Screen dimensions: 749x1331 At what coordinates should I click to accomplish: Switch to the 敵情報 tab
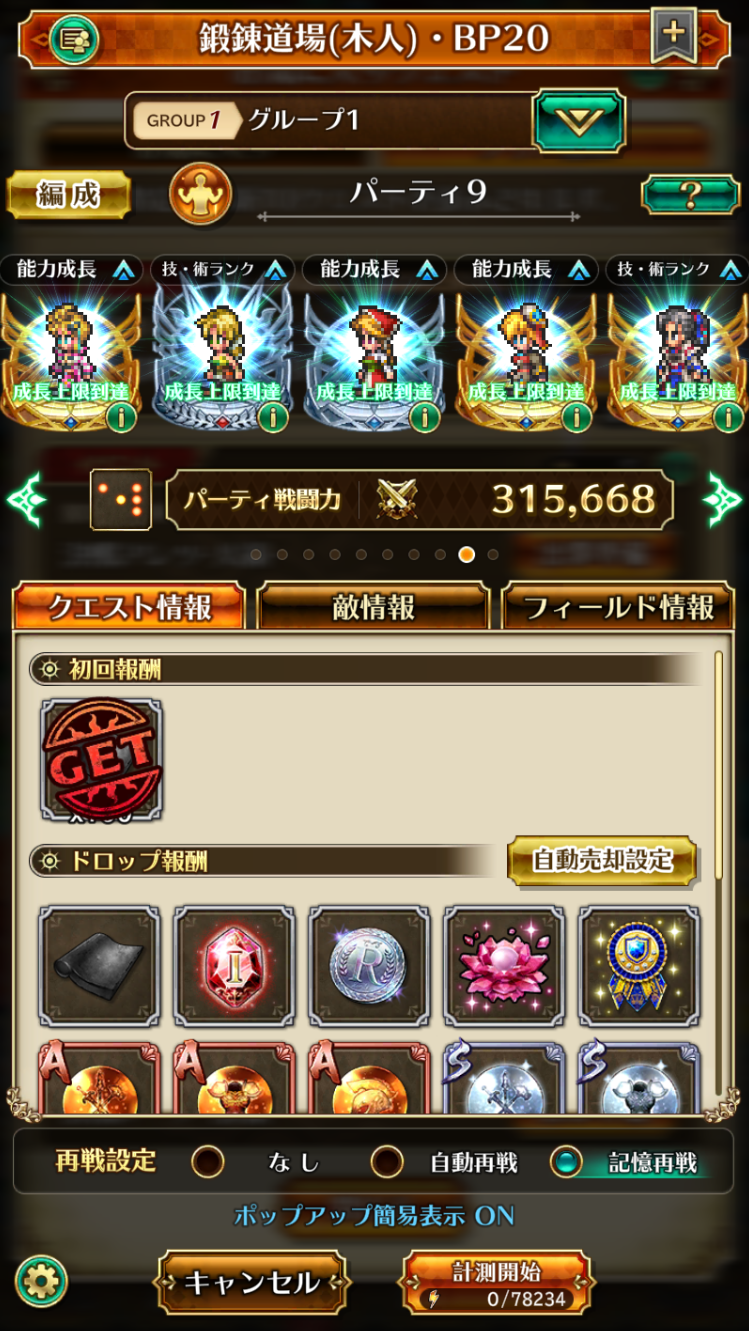click(x=373, y=607)
